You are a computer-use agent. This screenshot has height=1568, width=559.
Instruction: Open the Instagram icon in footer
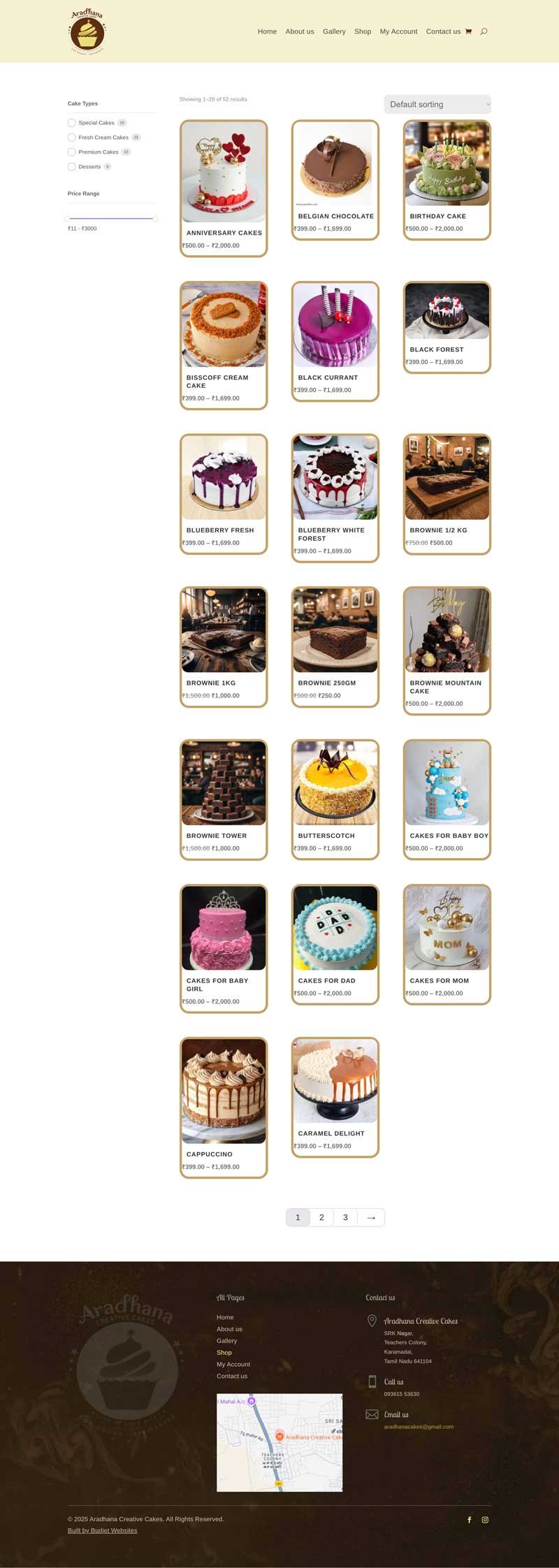[x=485, y=1520]
